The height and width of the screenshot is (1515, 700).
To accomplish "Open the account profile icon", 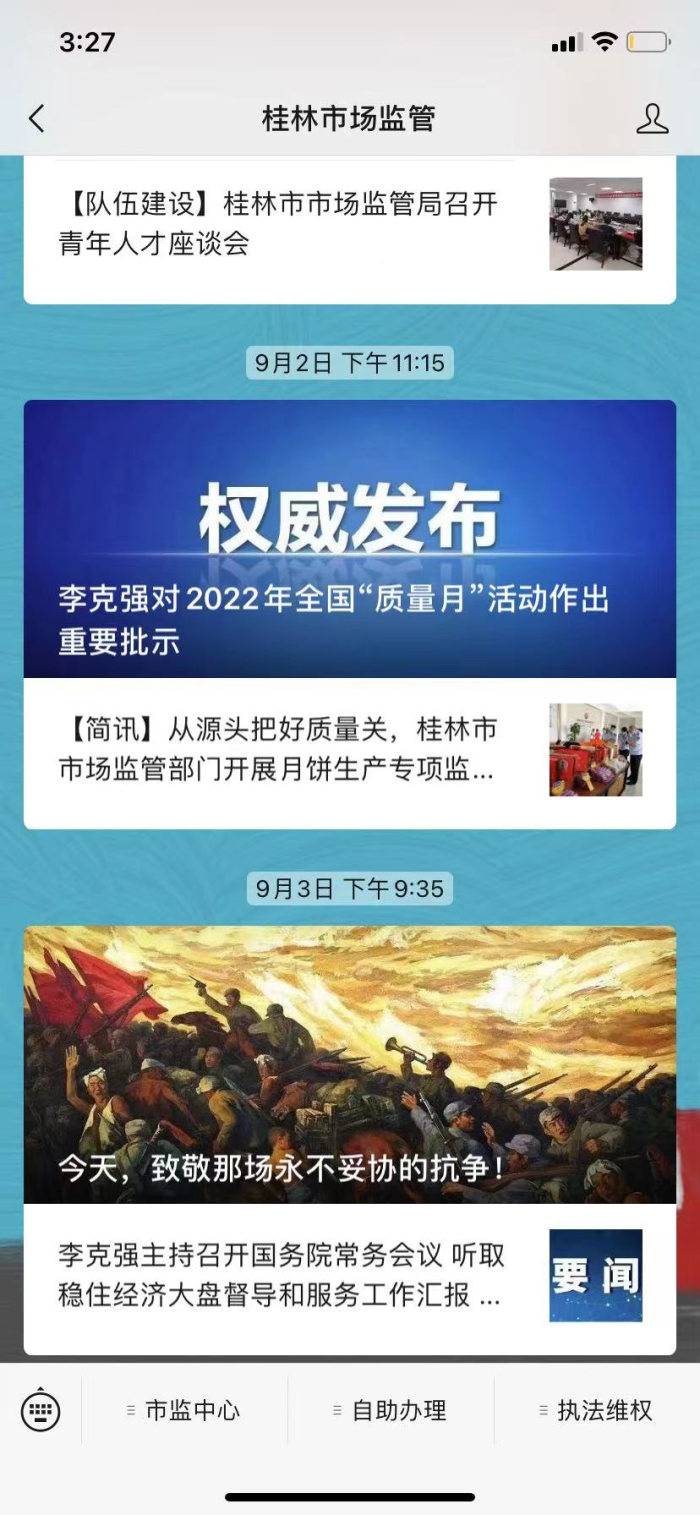I will (652, 119).
